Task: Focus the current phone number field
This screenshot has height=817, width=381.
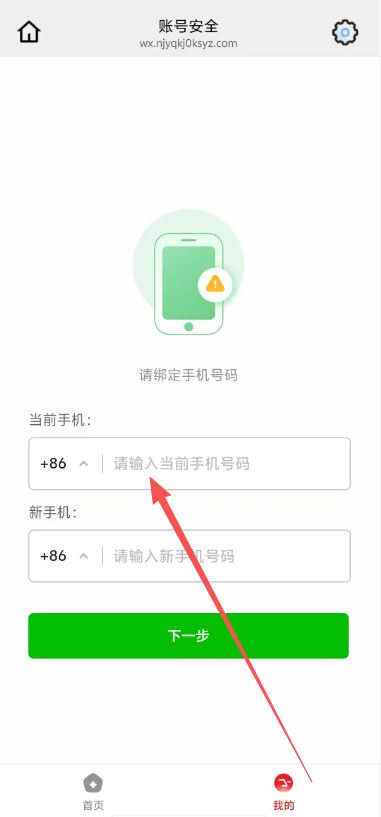Action: click(x=228, y=463)
